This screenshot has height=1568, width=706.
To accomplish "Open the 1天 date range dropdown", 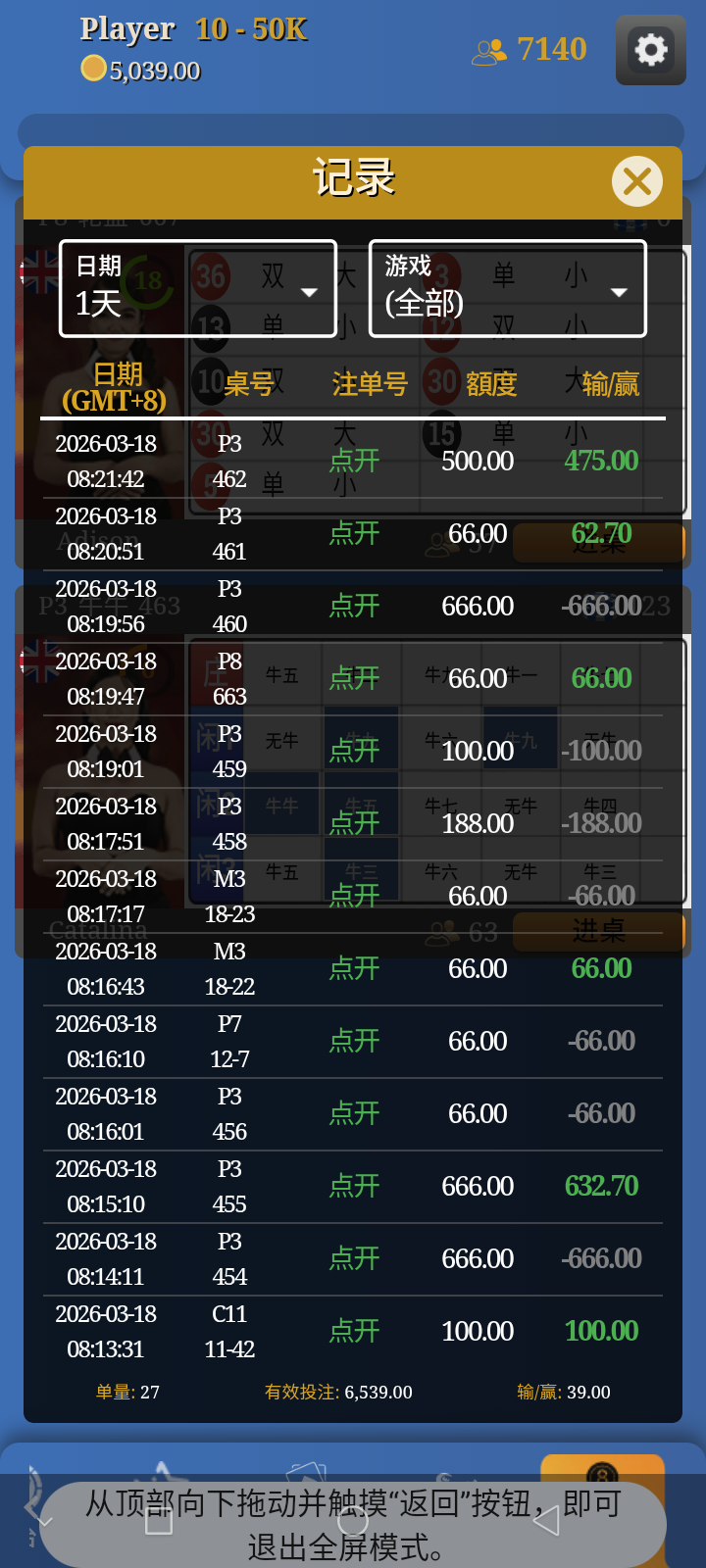I will coord(196,289).
